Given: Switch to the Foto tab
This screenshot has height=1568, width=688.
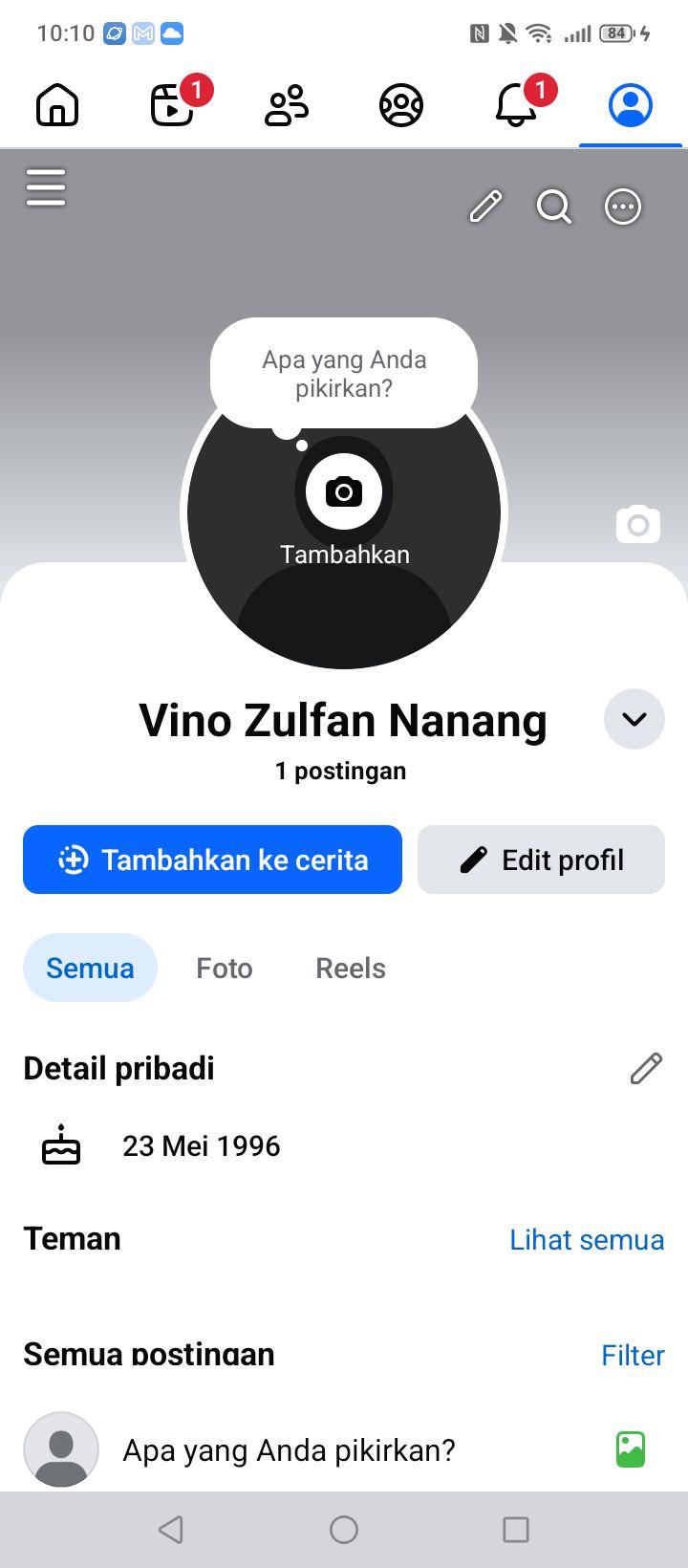Looking at the screenshot, I should [x=225, y=968].
